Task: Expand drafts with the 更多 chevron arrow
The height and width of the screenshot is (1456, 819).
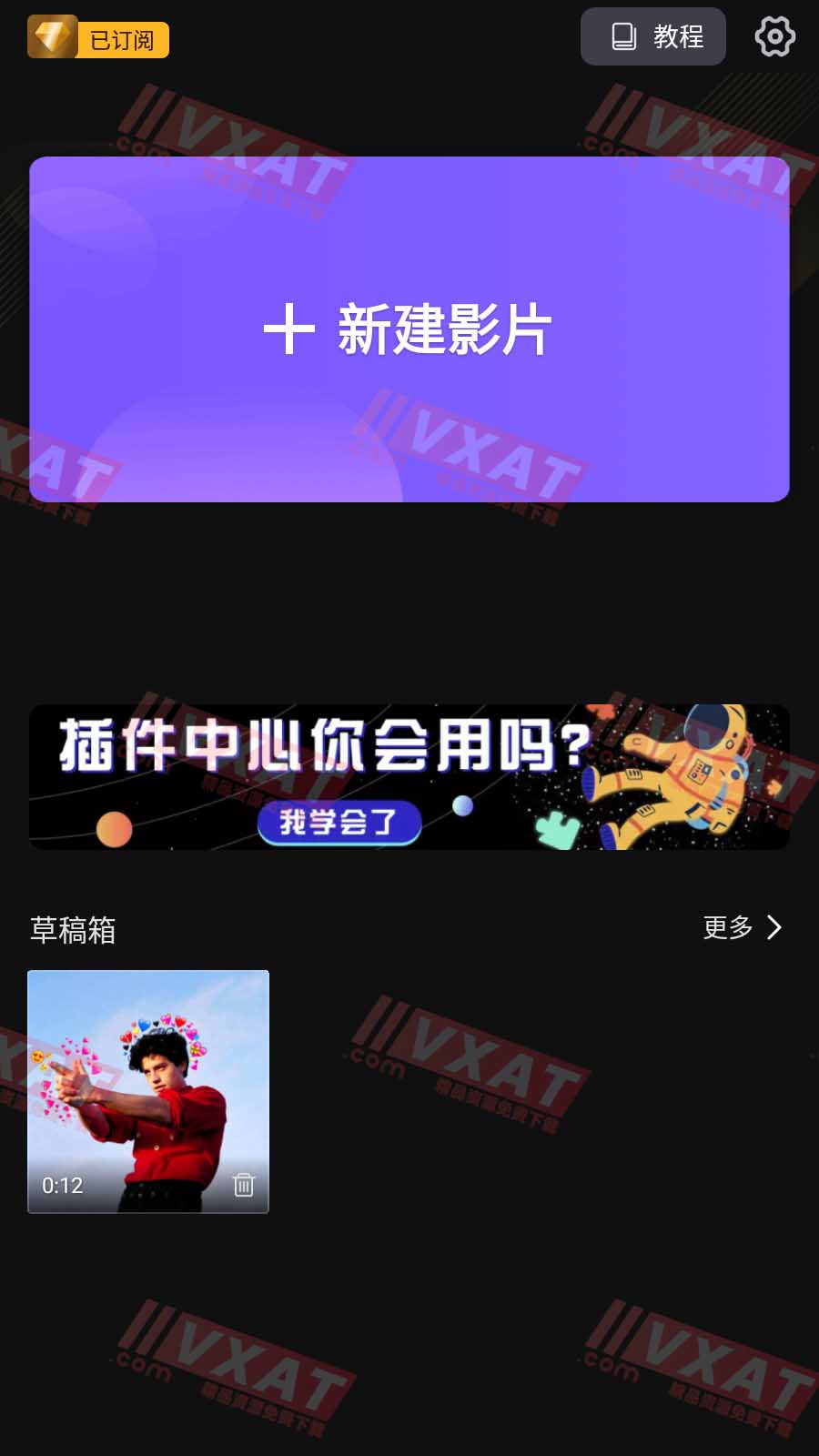Action: click(775, 928)
